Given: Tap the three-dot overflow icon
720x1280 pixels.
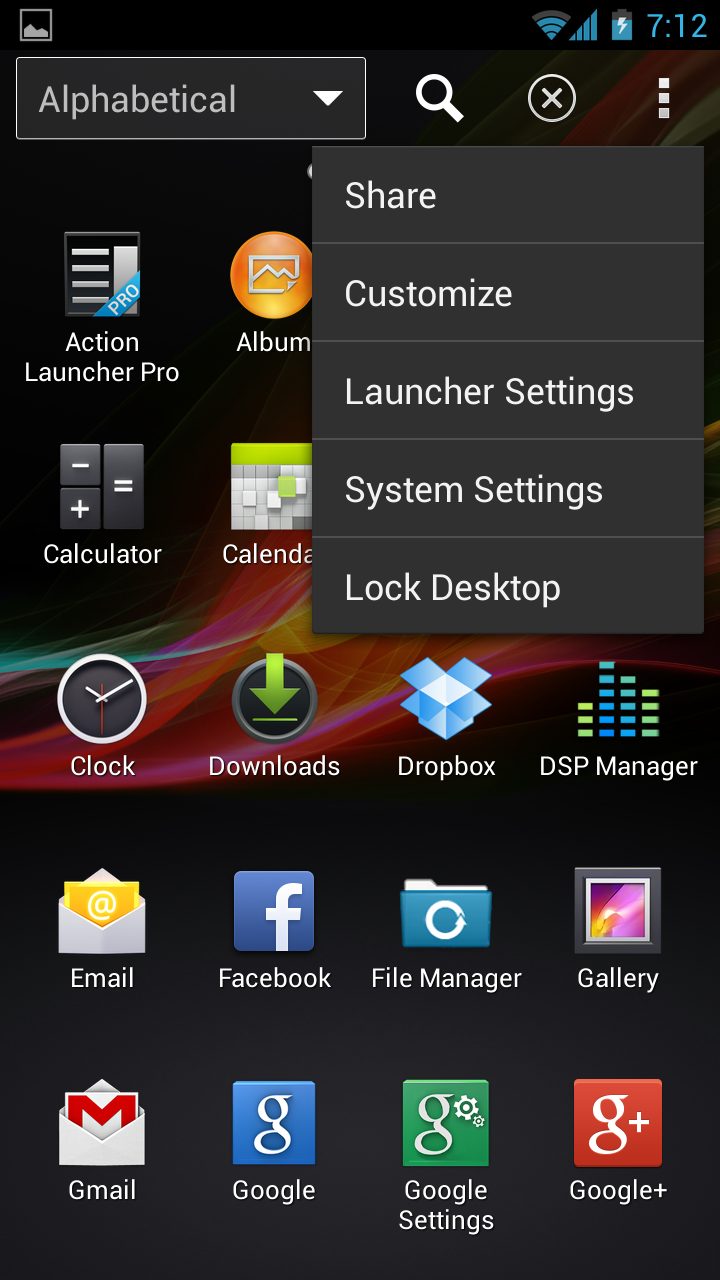Looking at the screenshot, I should (x=664, y=99).
